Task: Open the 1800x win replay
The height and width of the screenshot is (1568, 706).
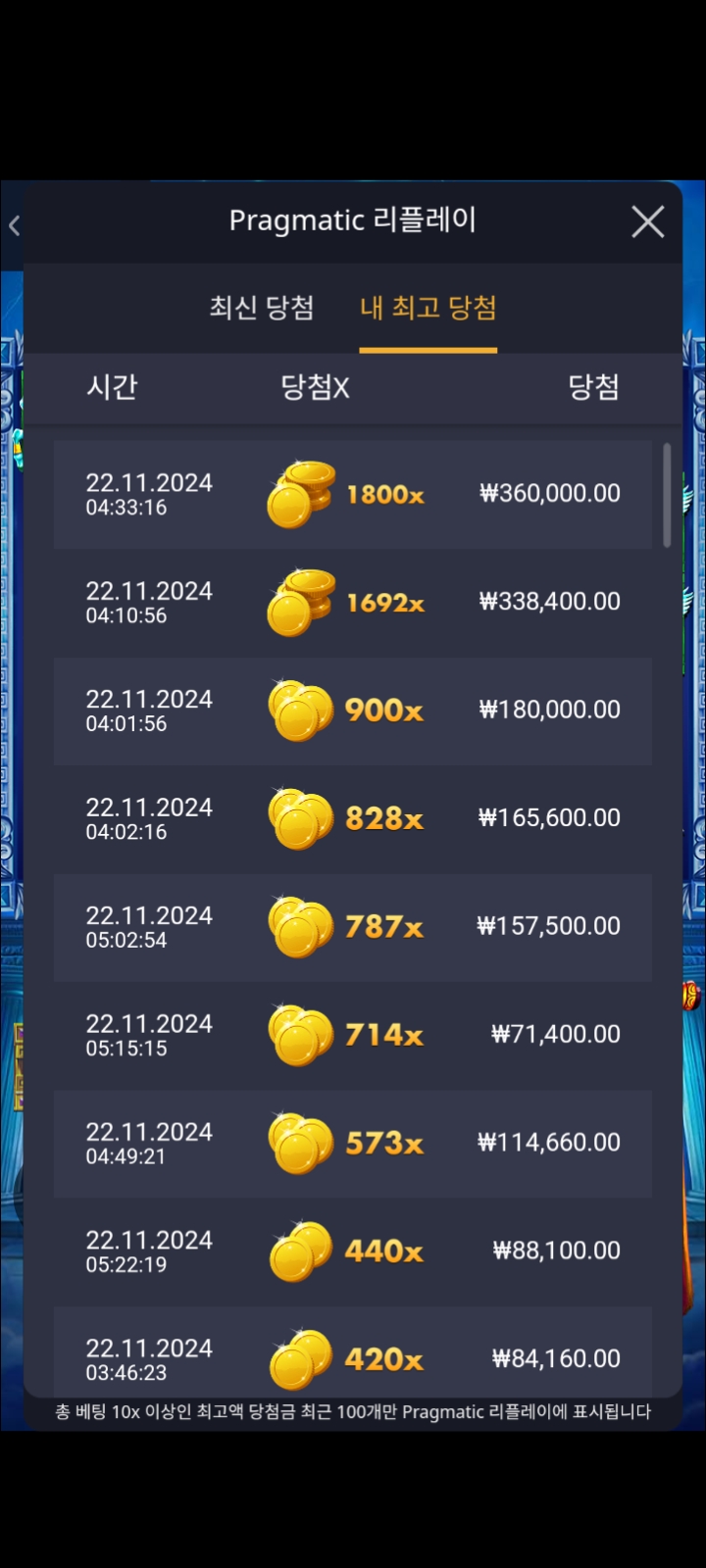Action: pyautogui.click(x=353, y=494)
